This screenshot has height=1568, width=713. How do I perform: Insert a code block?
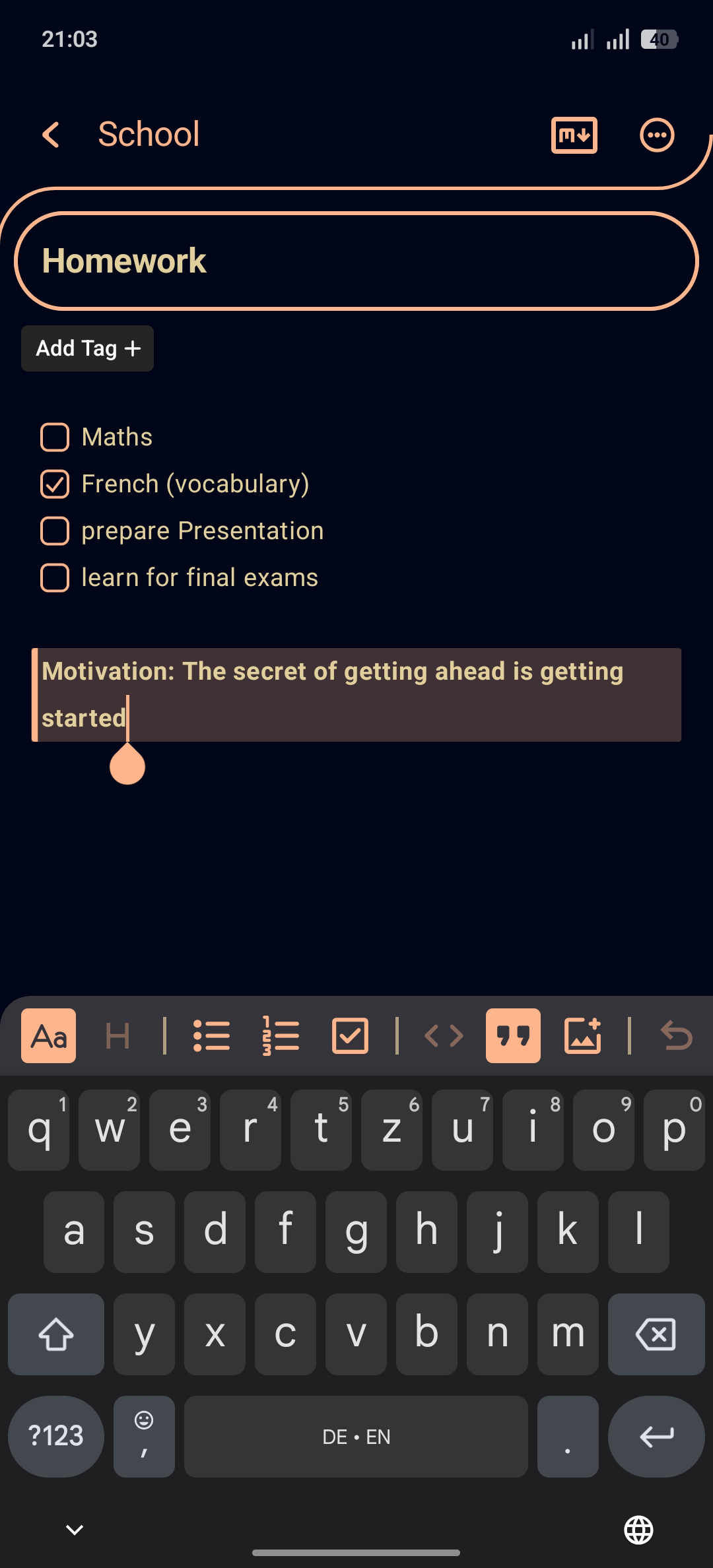click(x=444, y=1036)
